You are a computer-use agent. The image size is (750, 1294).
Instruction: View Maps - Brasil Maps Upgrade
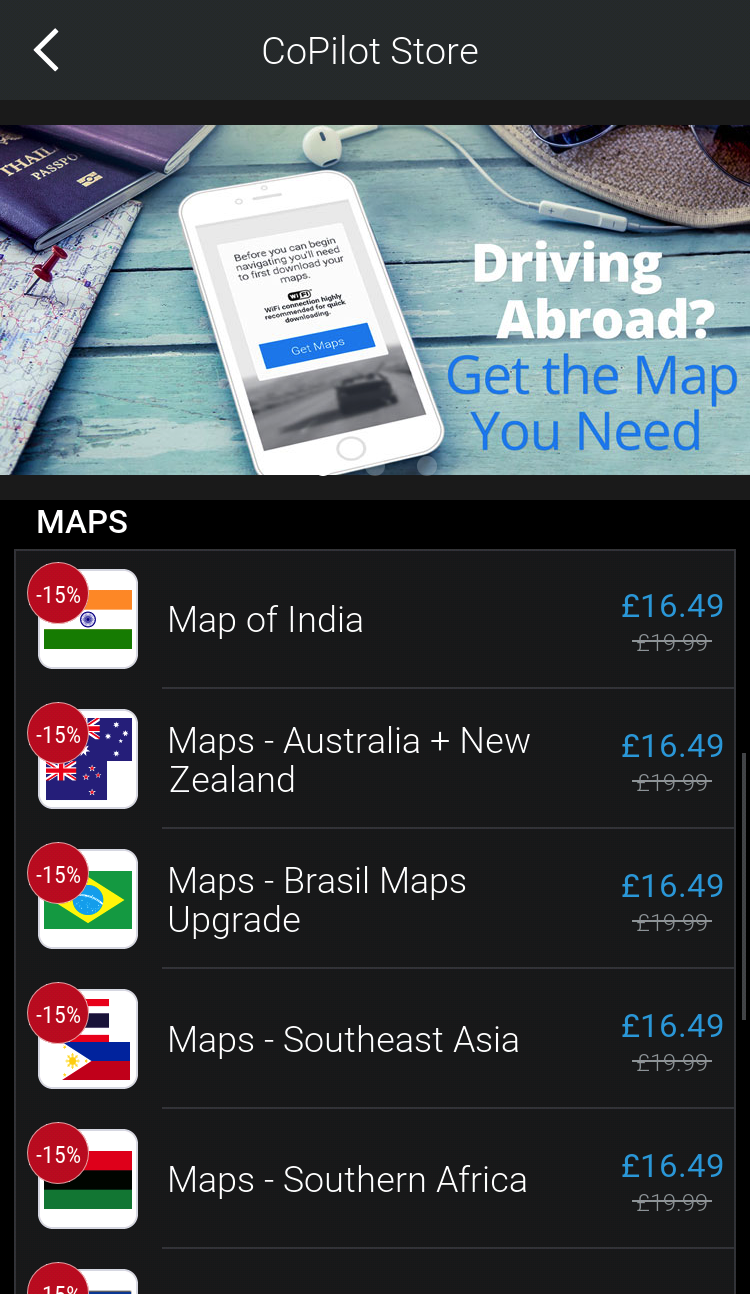pyautogui.click(x=375, y=899)
